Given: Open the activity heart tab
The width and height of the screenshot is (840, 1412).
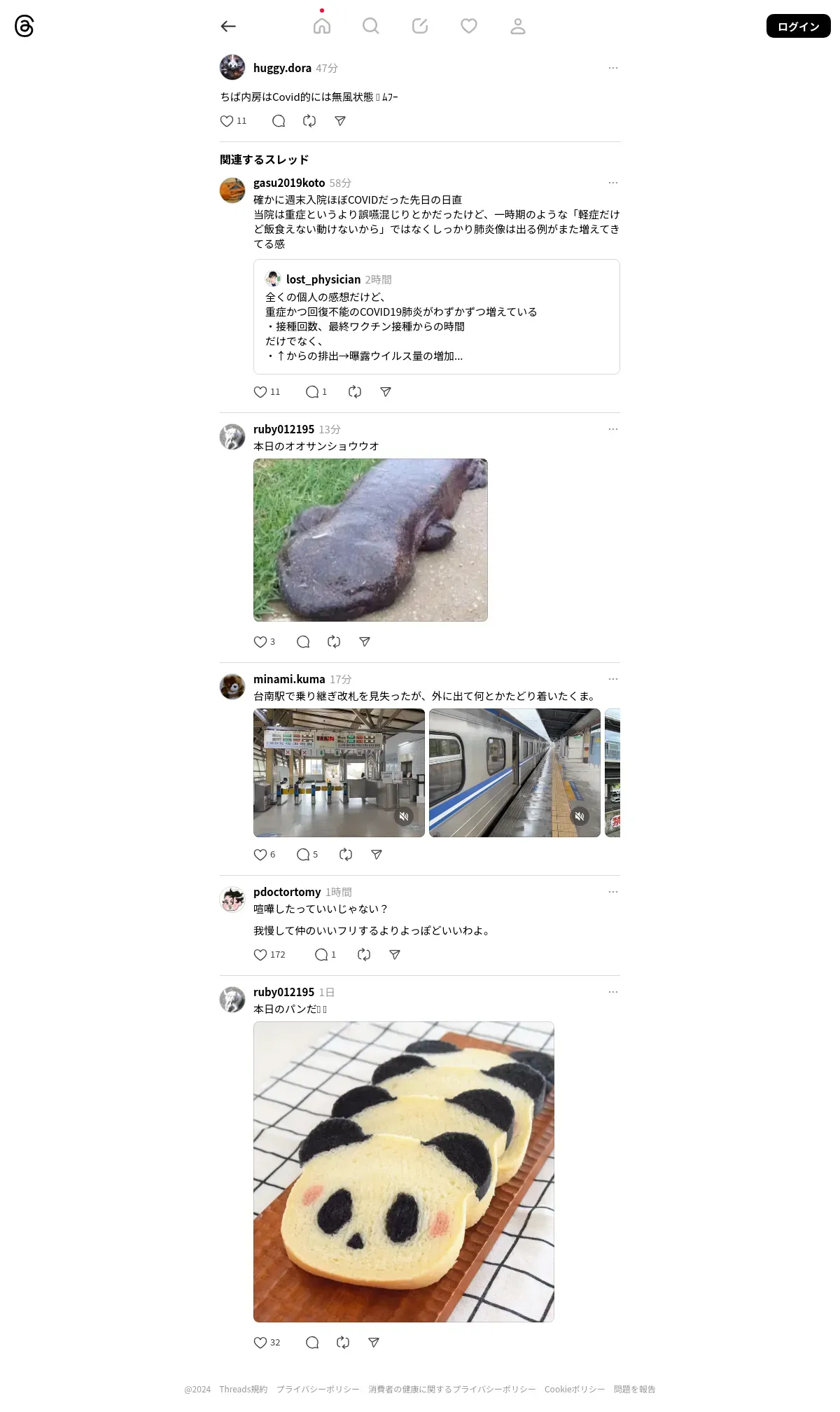Looking at the screenshot, I should [x=469, y=27].
